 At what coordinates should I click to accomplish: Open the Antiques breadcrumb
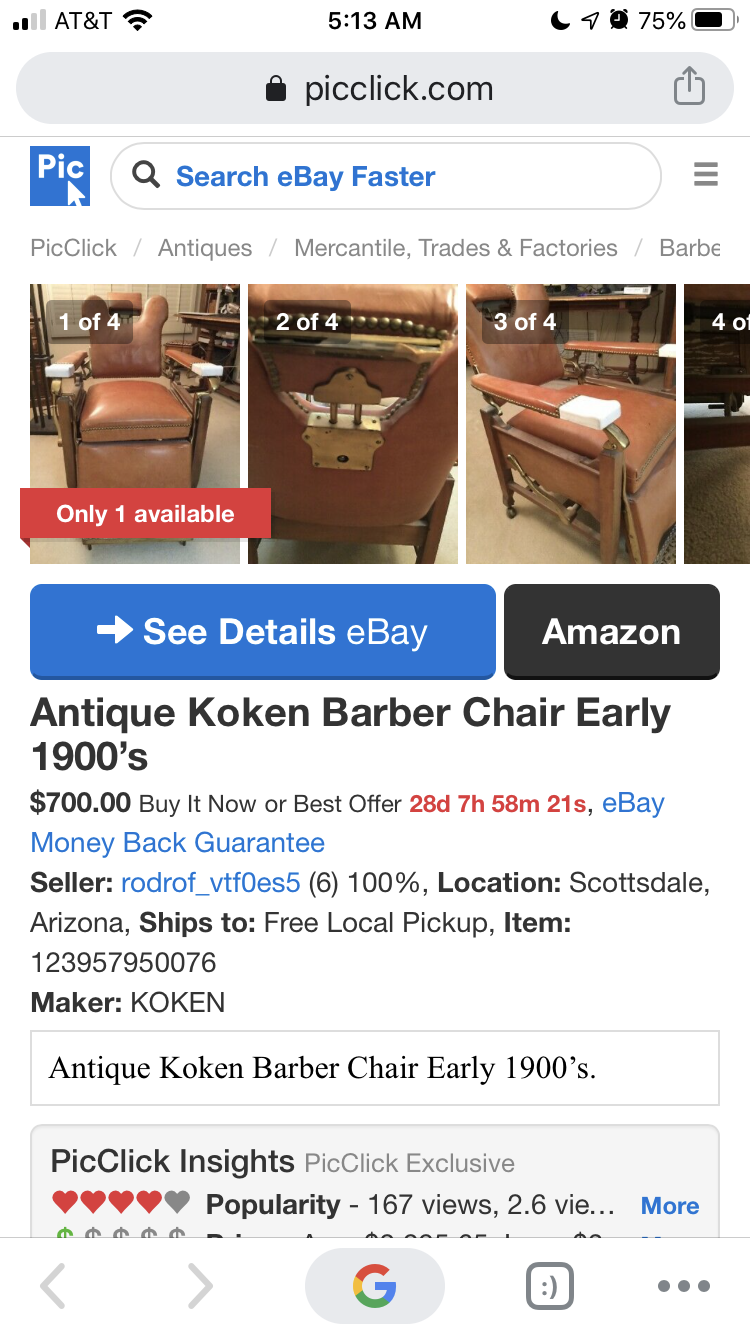[x=205, y=248]
